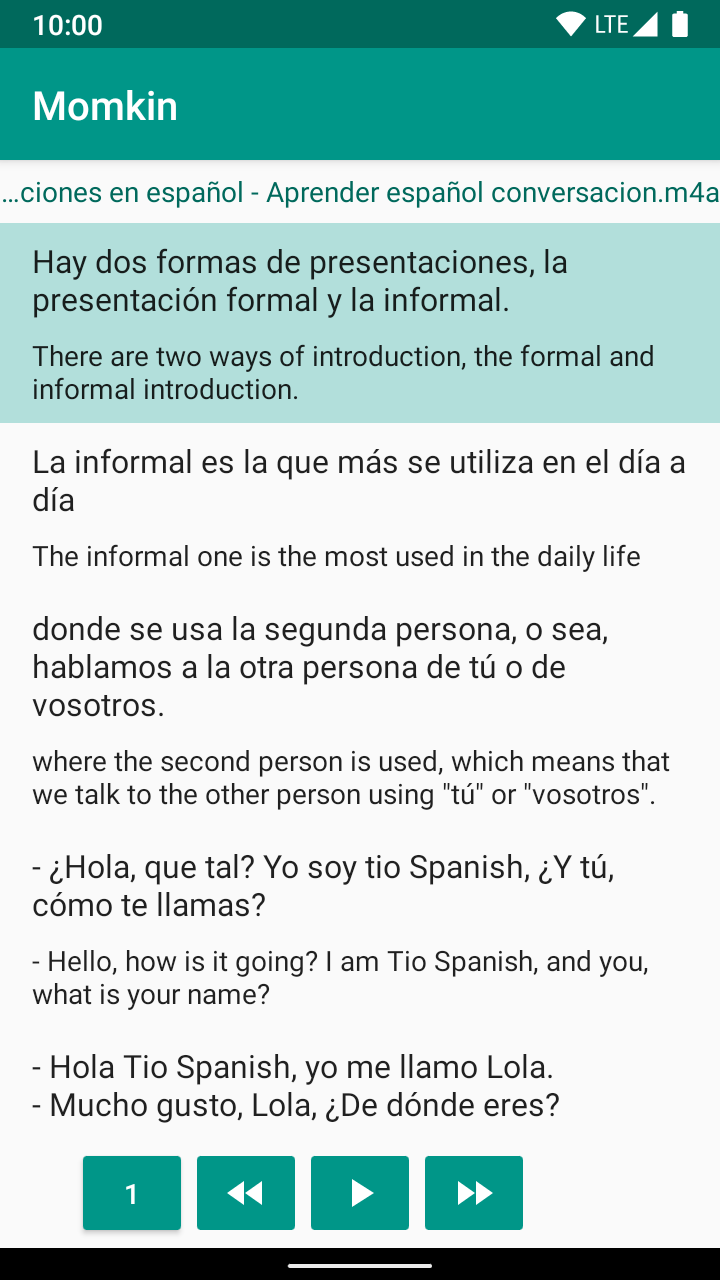Start playing the audio
Screen dimensions: 720x1280
pyautogui.click(x=360, y=1193)
